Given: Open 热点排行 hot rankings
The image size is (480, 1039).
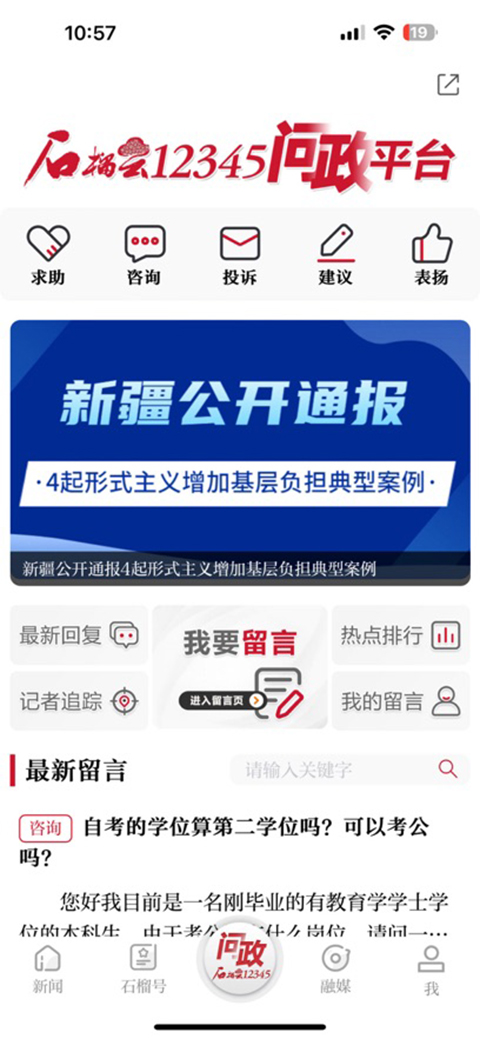Looking at the screenshot, I should 400,635.
